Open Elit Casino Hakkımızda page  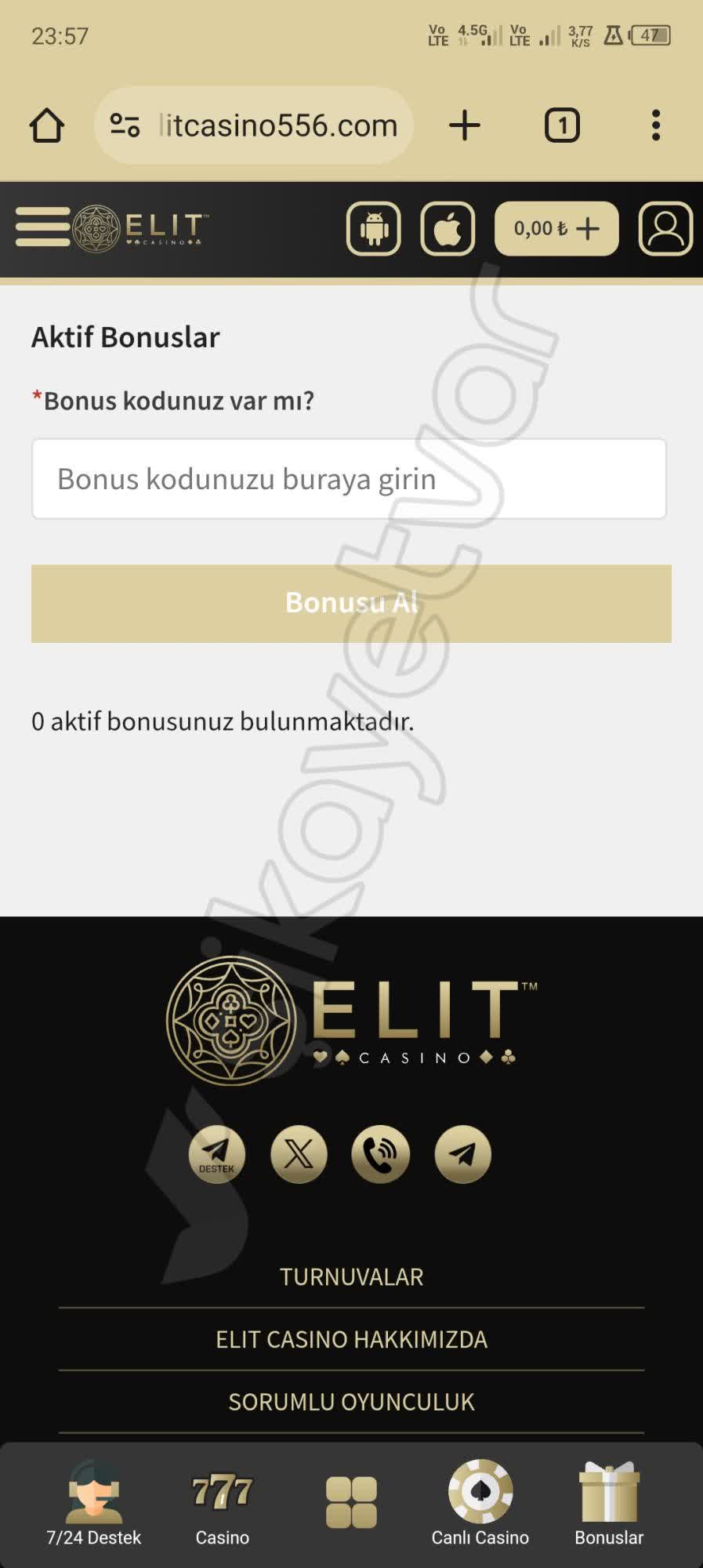coord(351,1339)
